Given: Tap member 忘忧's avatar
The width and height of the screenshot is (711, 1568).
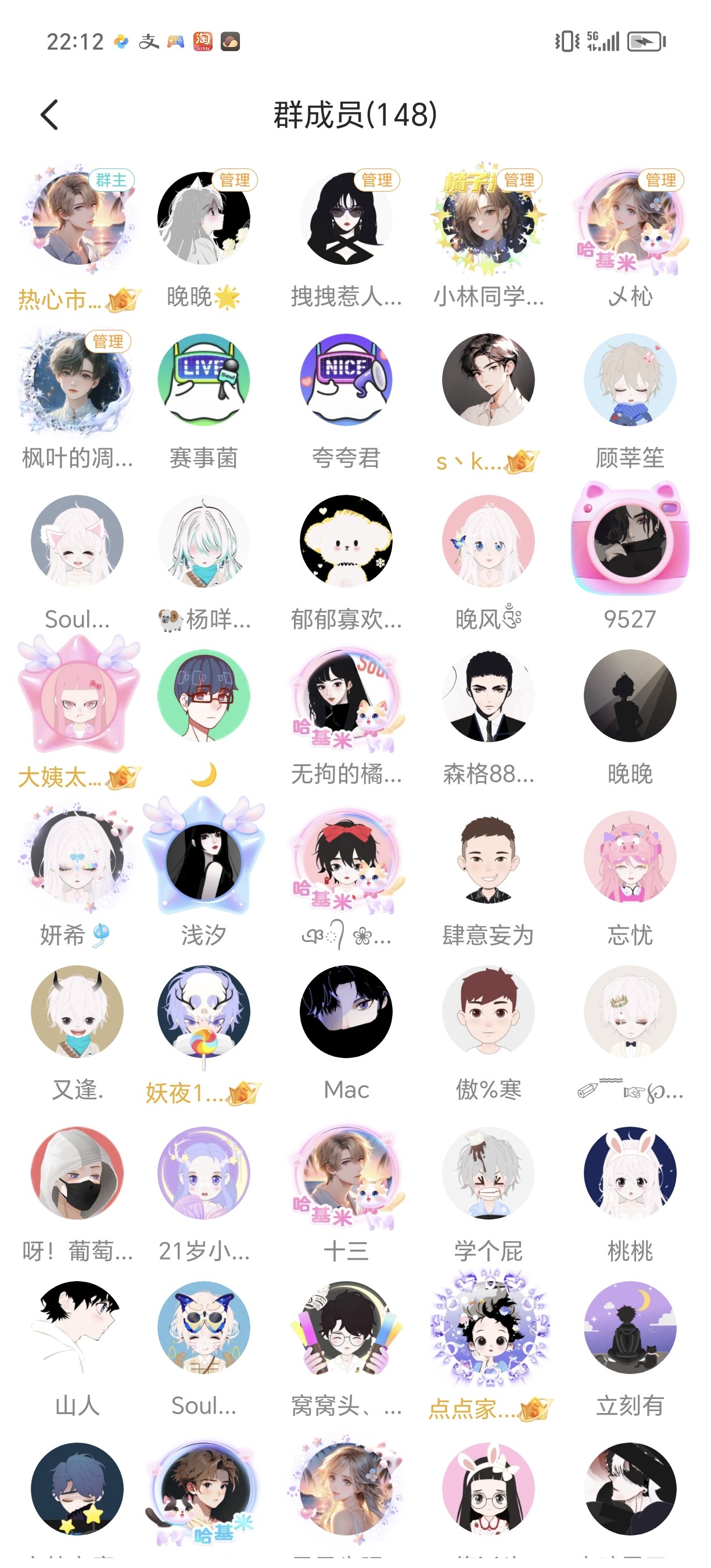Looking at the screenshot, I should 630,857.
